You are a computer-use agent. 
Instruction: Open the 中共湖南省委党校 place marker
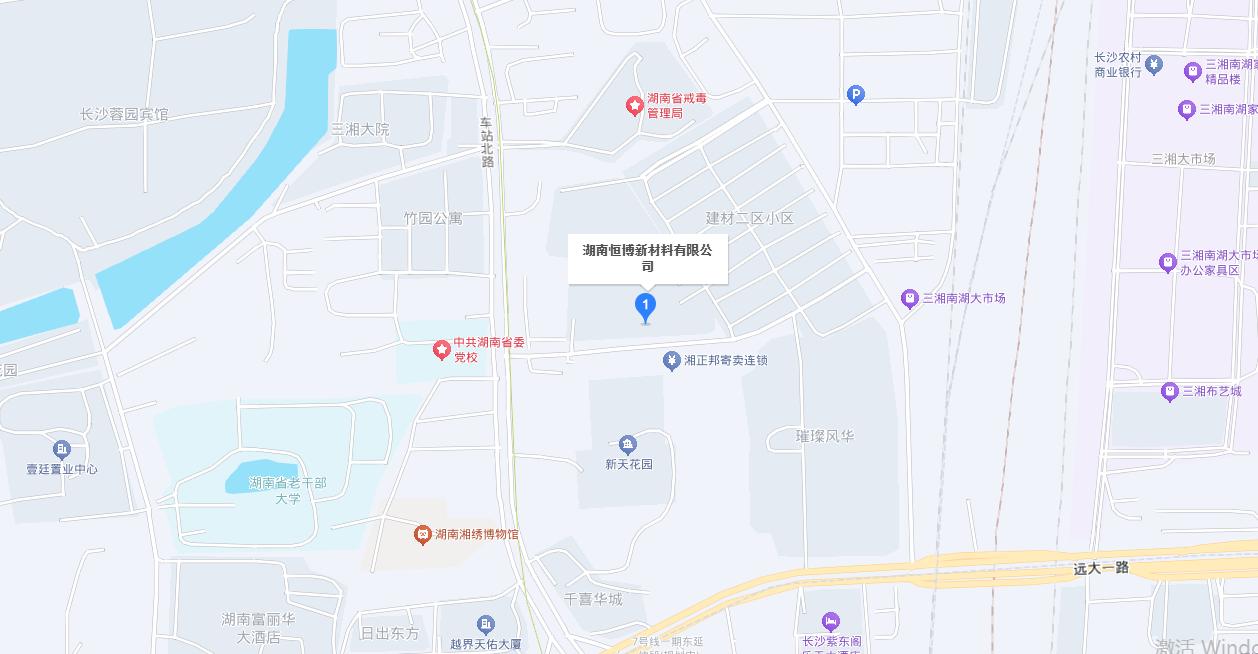[x=441, y=349]
